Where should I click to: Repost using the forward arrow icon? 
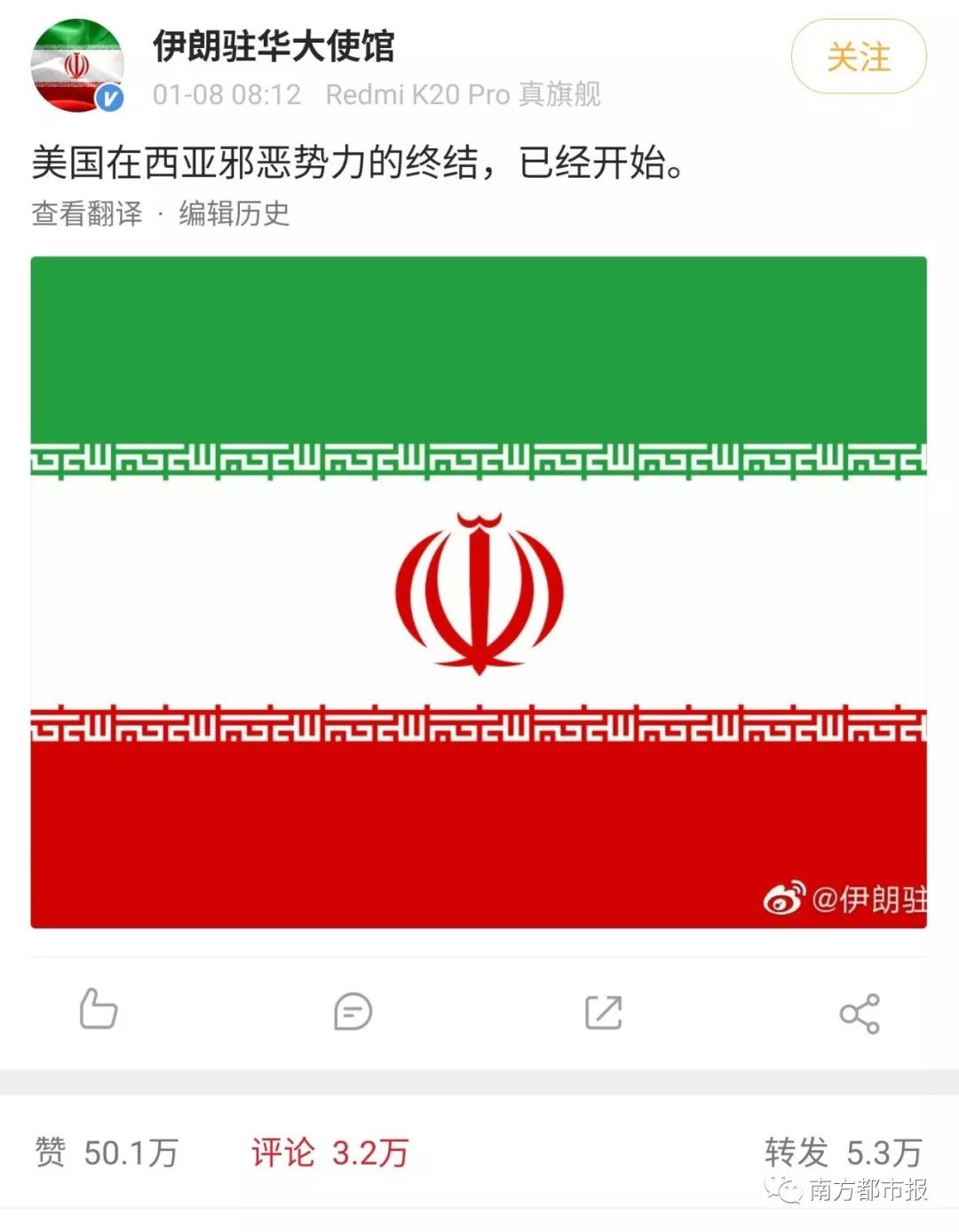coord(604,1012)
